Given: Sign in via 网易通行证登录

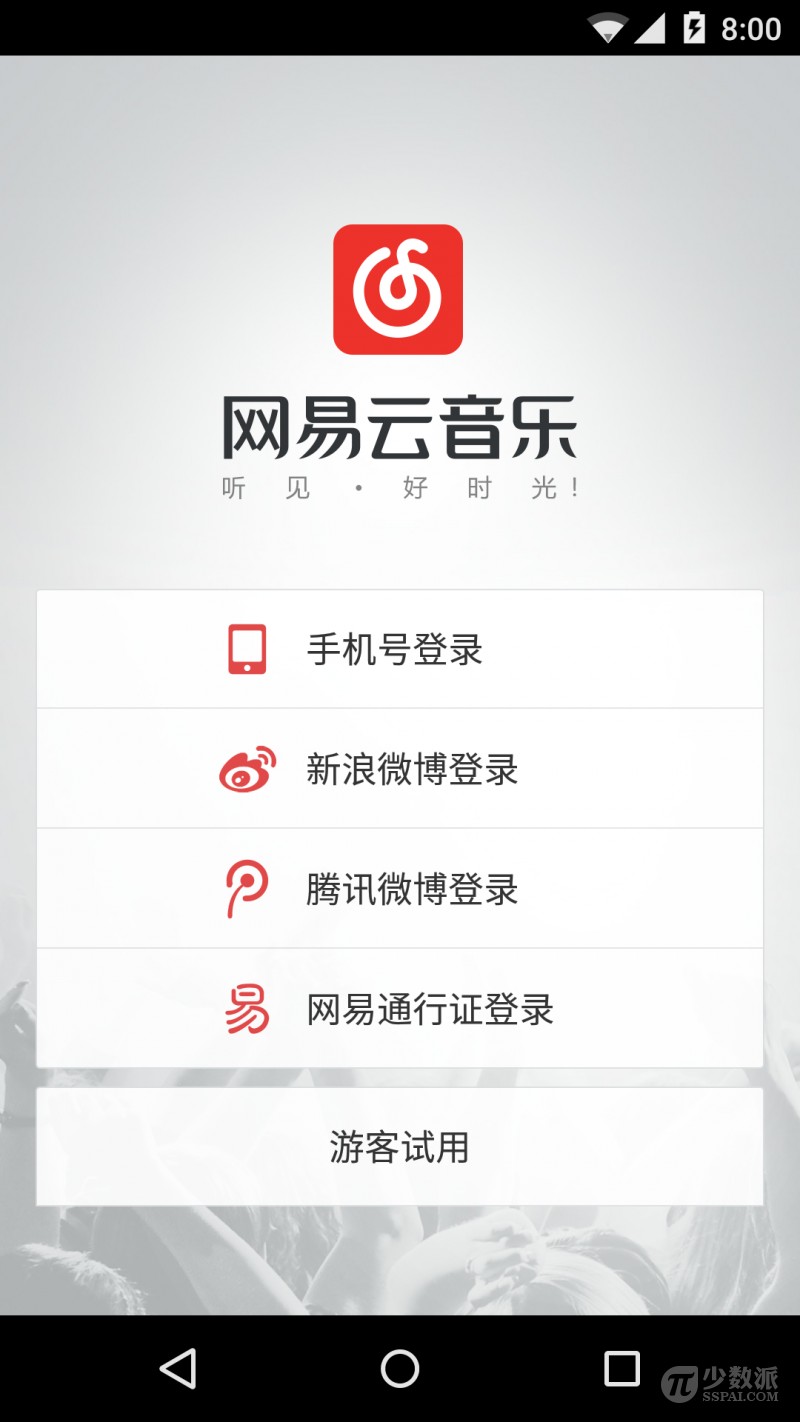Looking at the screenshot, I should (400, 1009).
